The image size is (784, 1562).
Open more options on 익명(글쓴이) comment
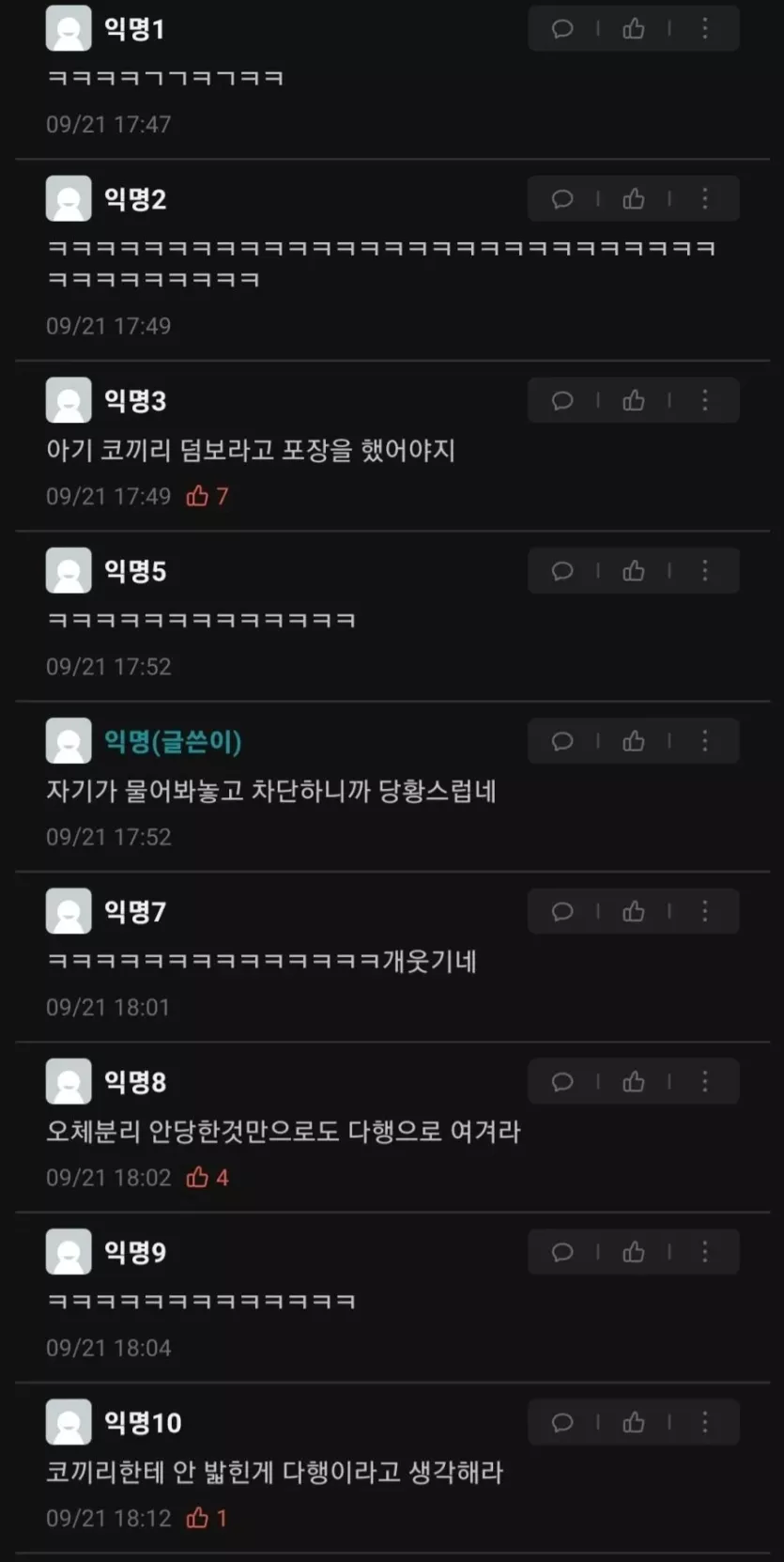[705, 741]
